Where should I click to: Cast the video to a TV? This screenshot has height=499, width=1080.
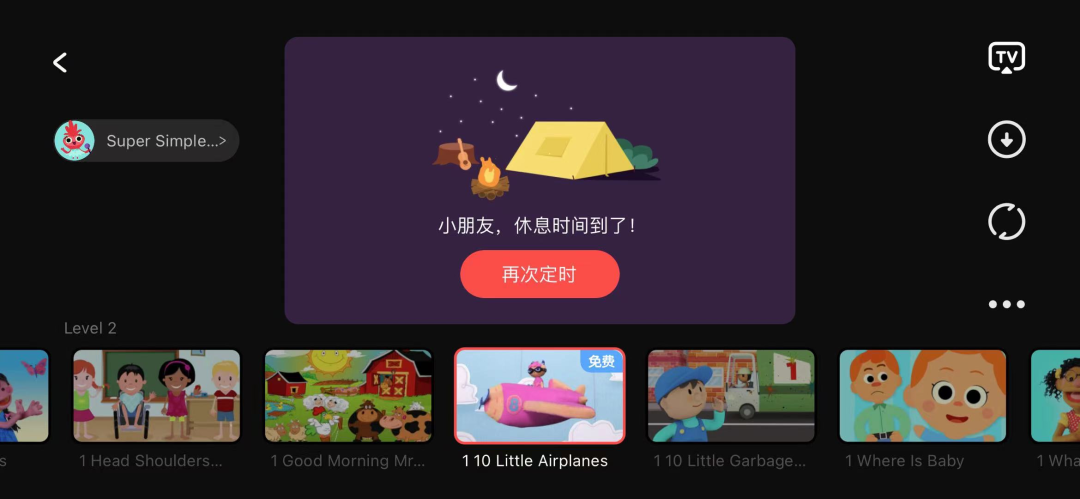point(1006,58)
